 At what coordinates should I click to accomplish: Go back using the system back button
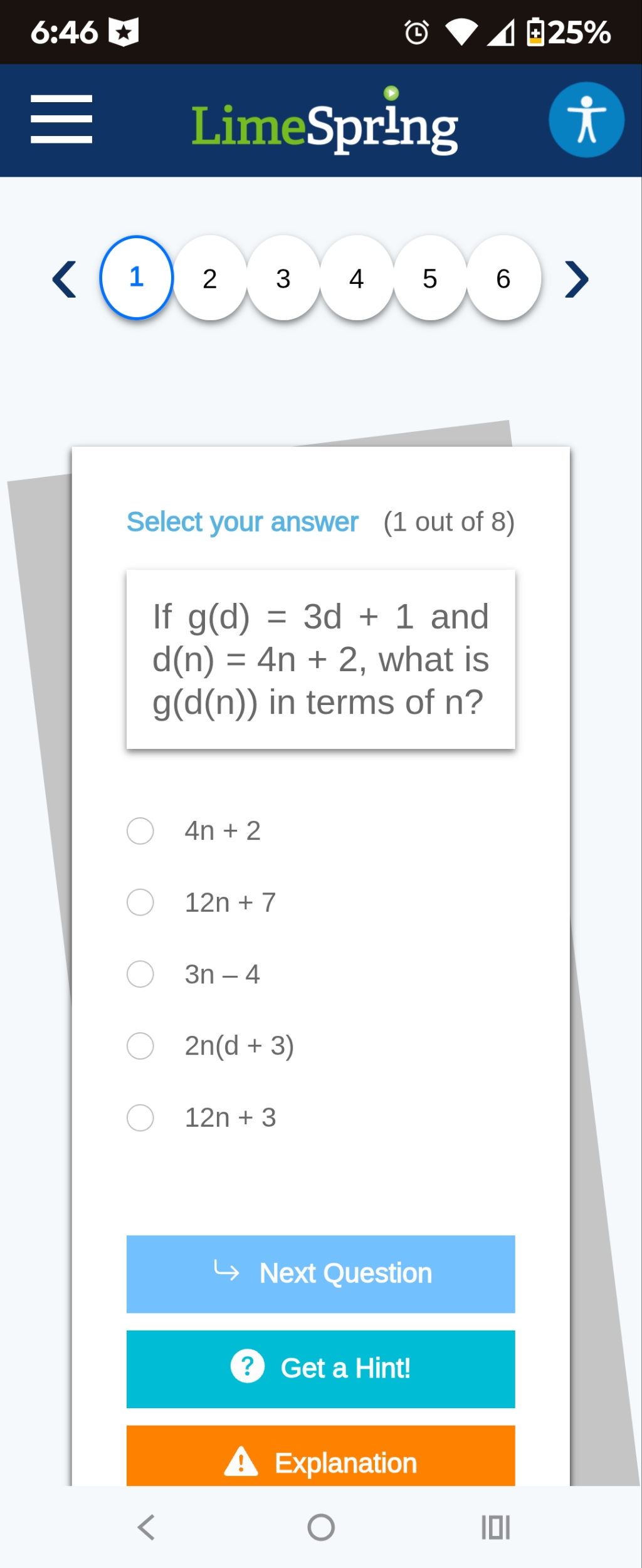pyautogui.click(x=146, y=1527)
